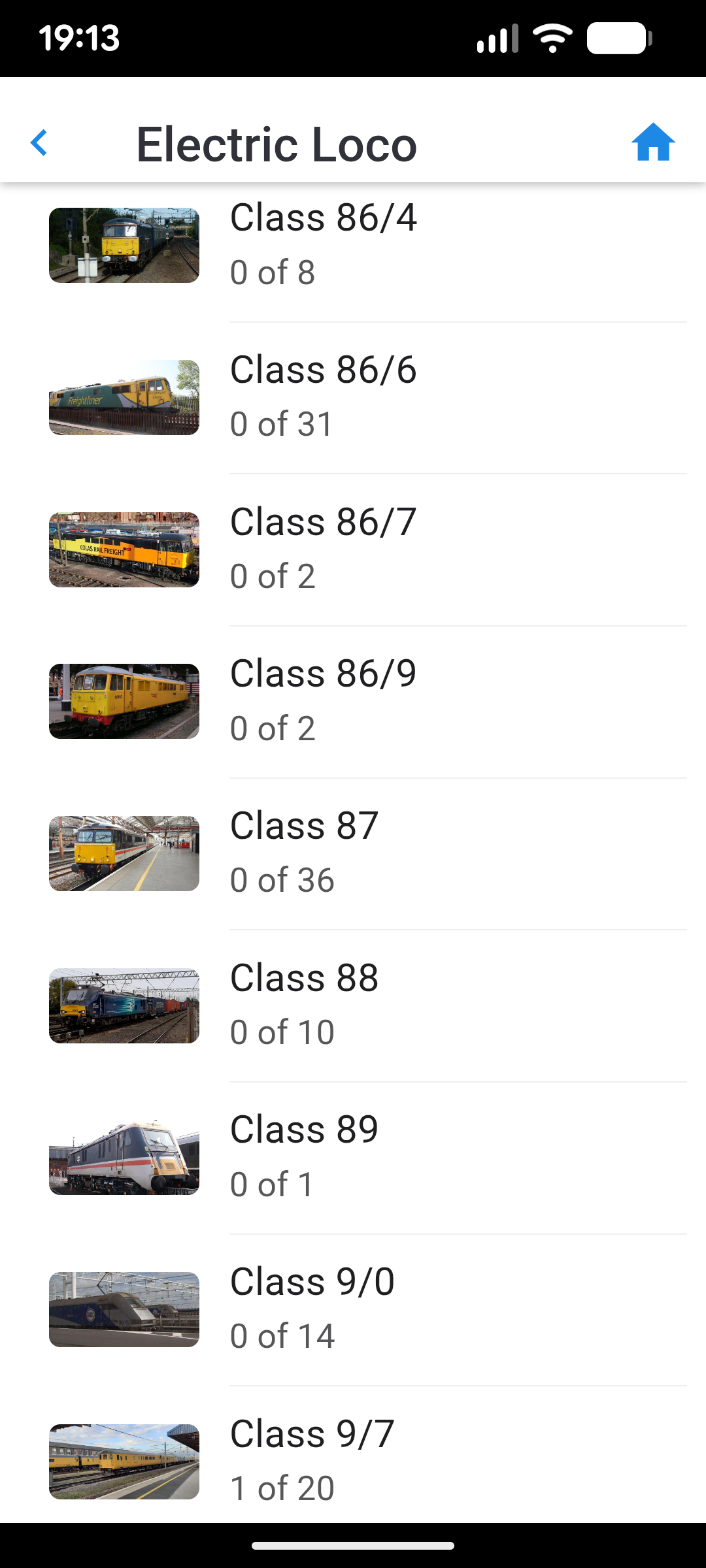Tap the Class 87 station photo thumbnail
The image size is (706, 1568).
(x=124, y=853)
